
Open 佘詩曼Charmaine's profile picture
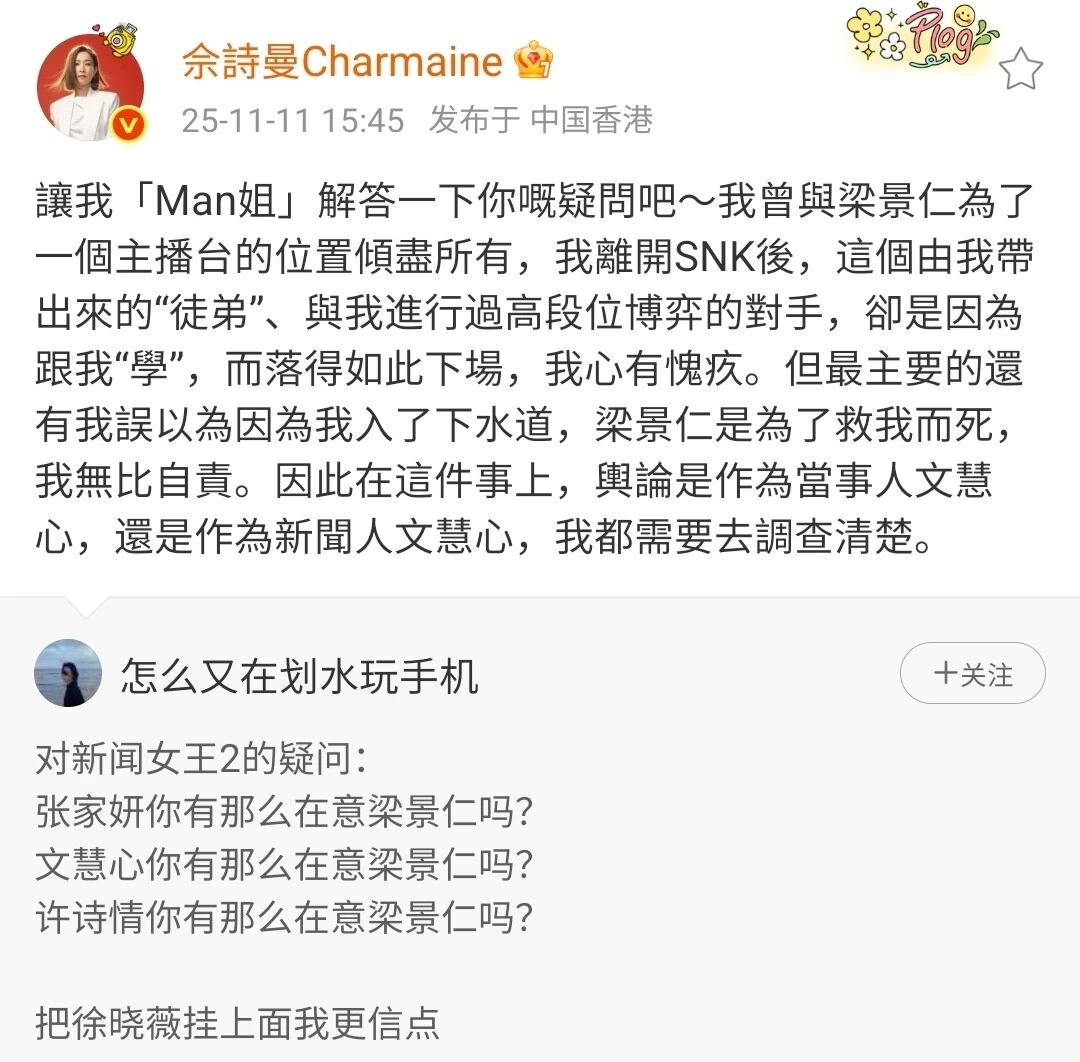[90, 88]
